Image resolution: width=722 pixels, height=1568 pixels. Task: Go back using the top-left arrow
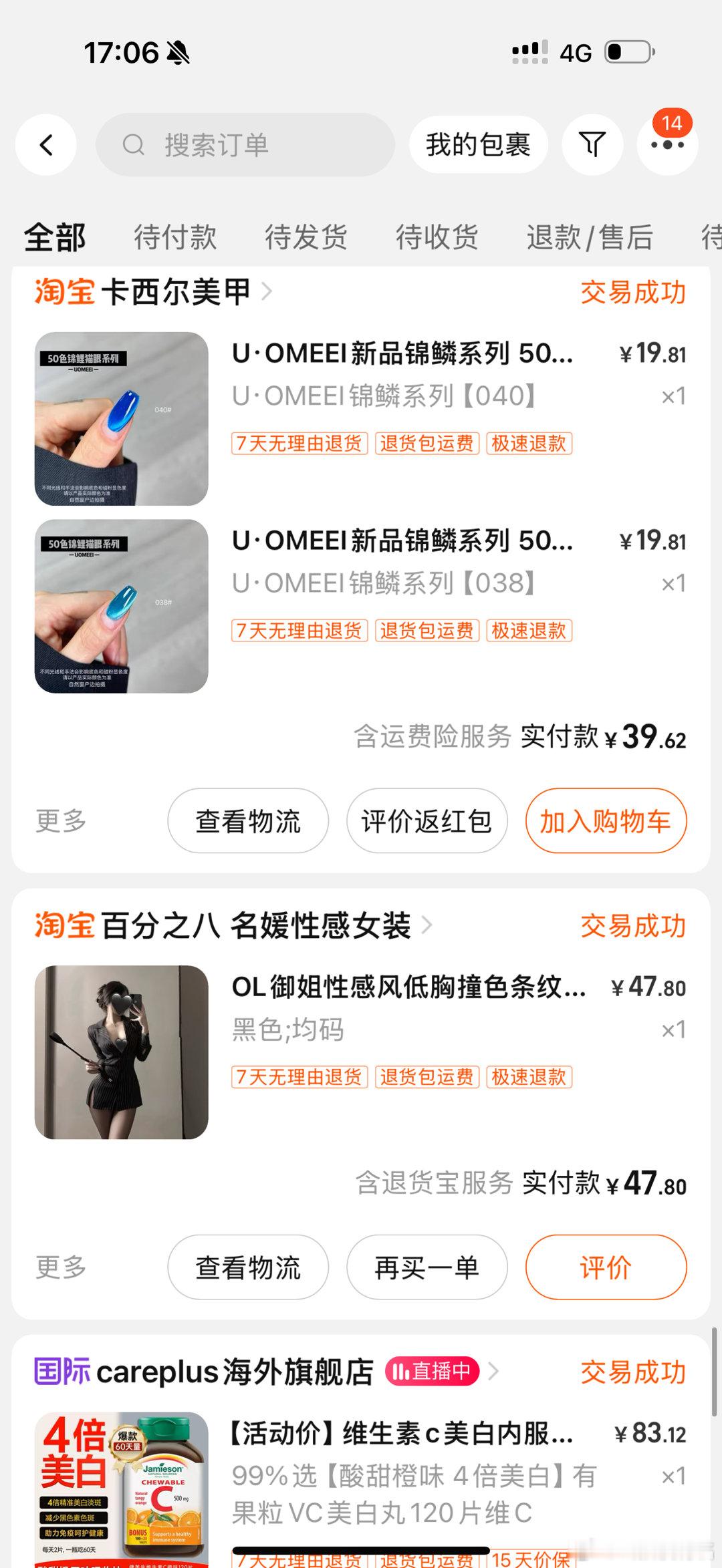coord(45,145)
